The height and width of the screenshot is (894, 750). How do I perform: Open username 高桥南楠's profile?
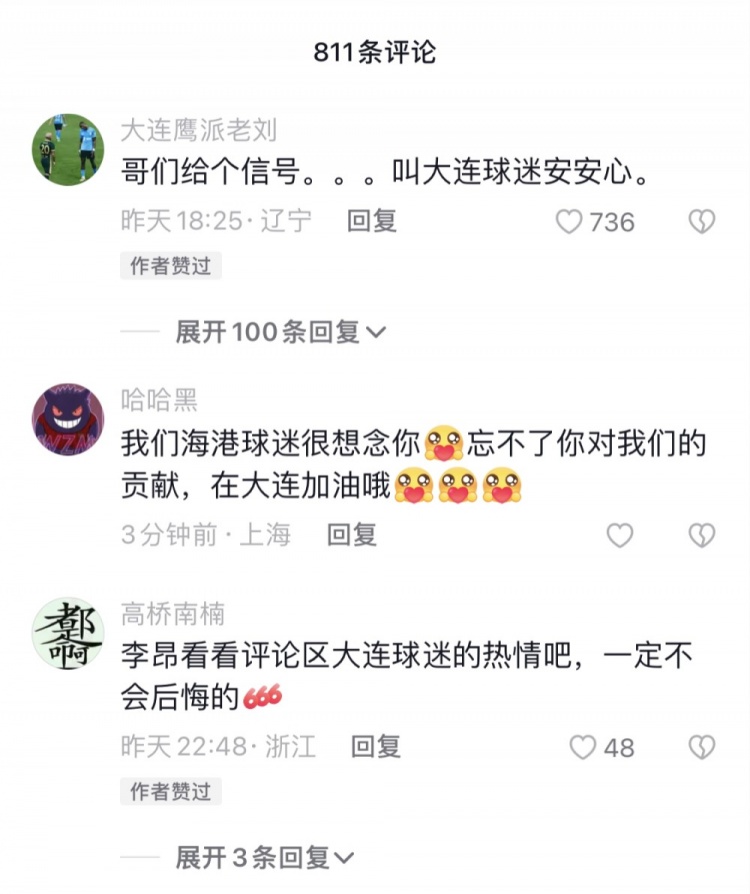click(172, 612)
